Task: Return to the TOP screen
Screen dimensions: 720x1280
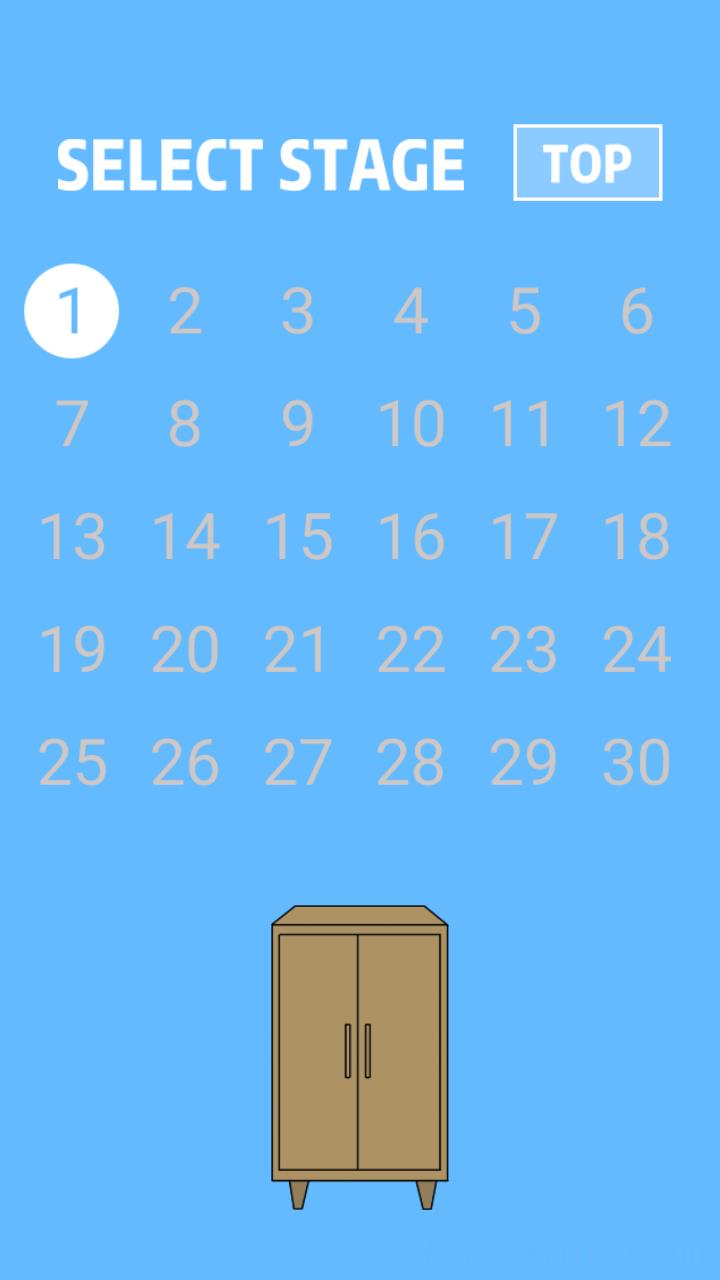Action: click(x=588, y=163)
